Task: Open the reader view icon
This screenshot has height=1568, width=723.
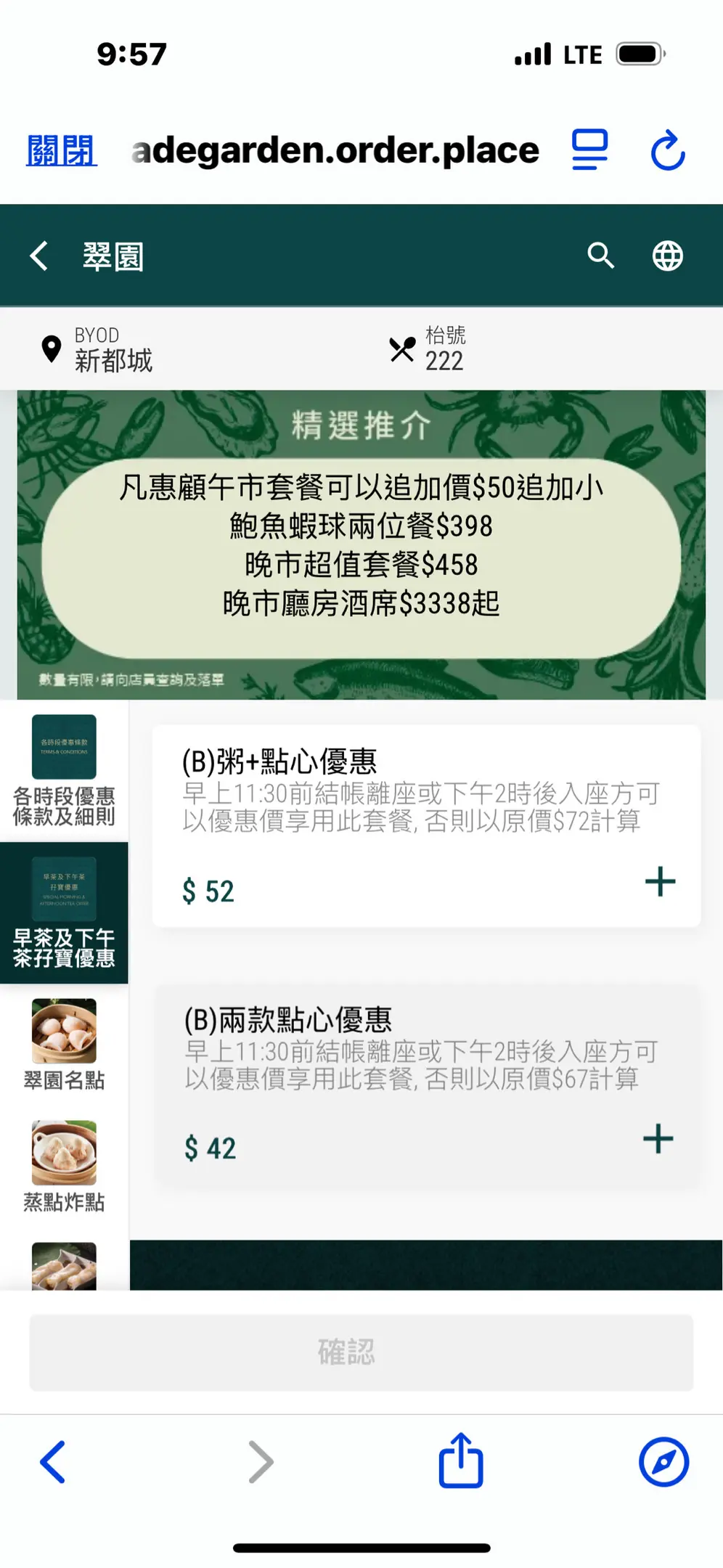Action: tap(589, 150)
